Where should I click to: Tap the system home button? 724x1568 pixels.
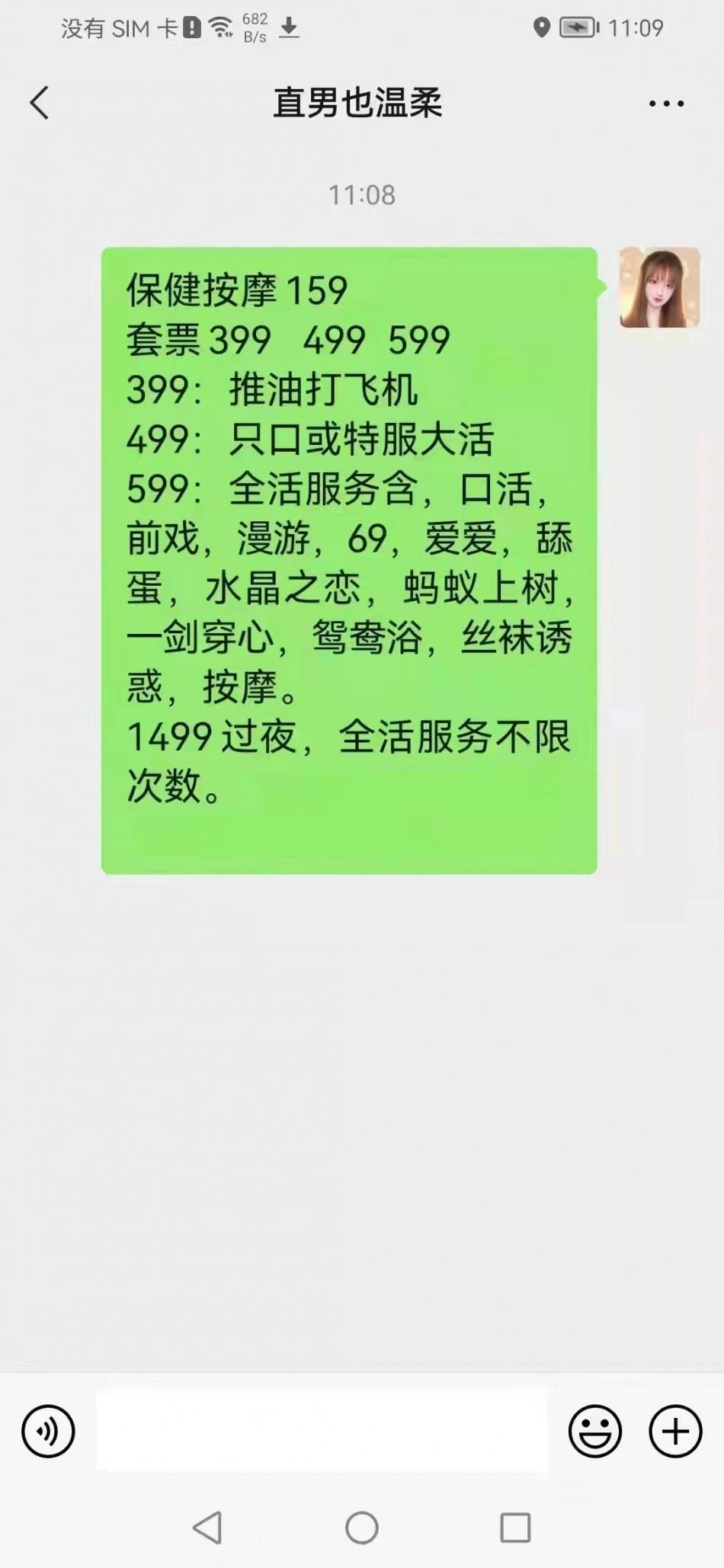point(361,1527)
